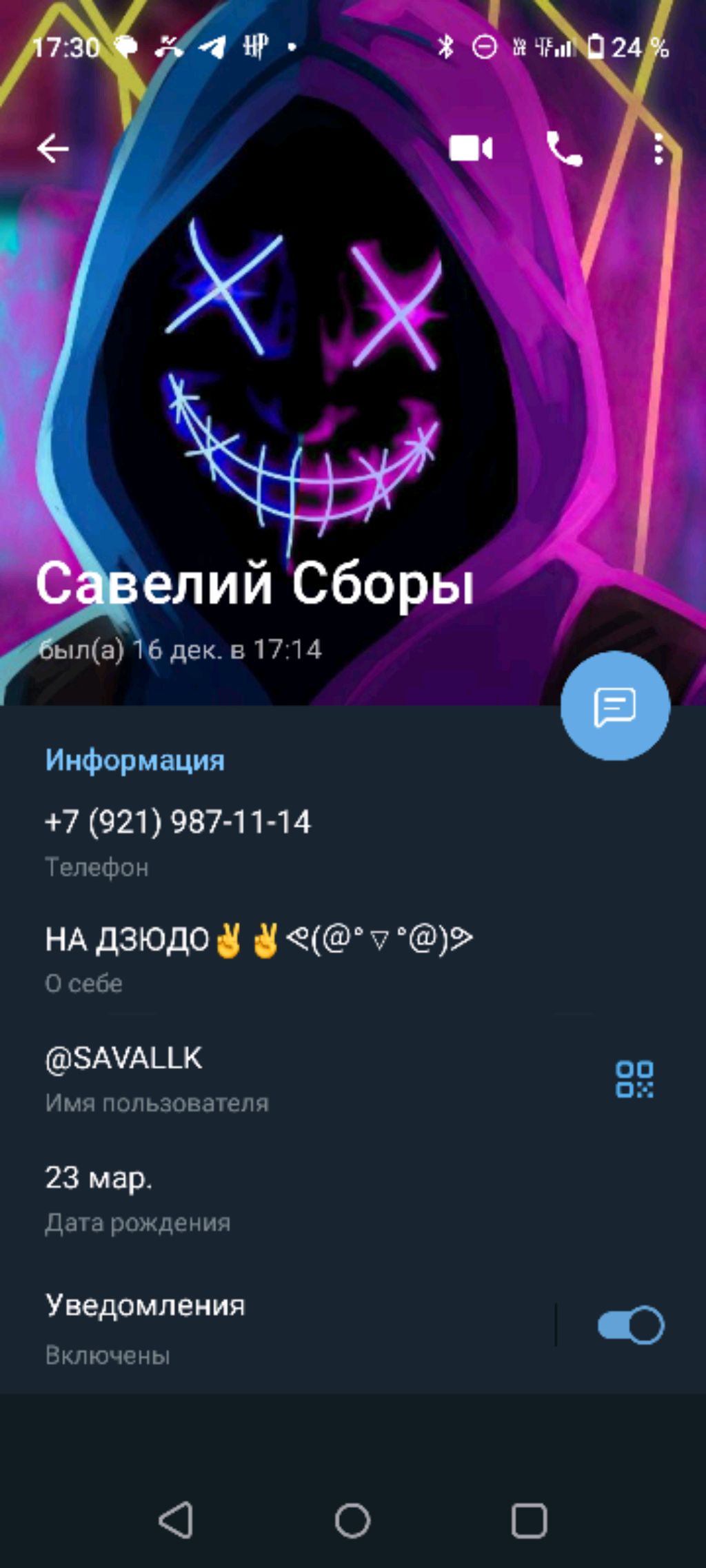The height and width of the screenshot is (1568, 706).
Task: Go to the system home screen
Action: (x=352, y=1520)
